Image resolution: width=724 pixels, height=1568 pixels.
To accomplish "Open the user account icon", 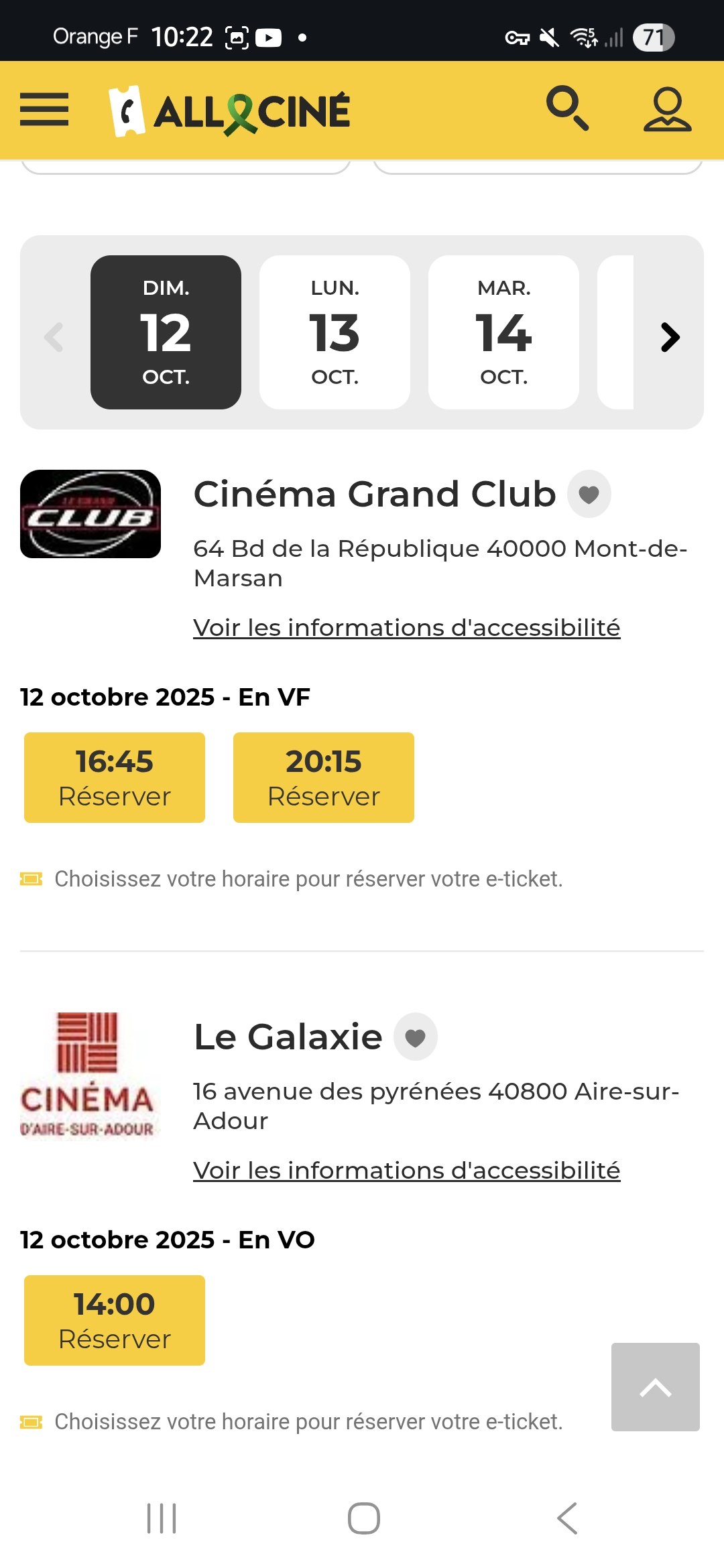I will 667,109.
